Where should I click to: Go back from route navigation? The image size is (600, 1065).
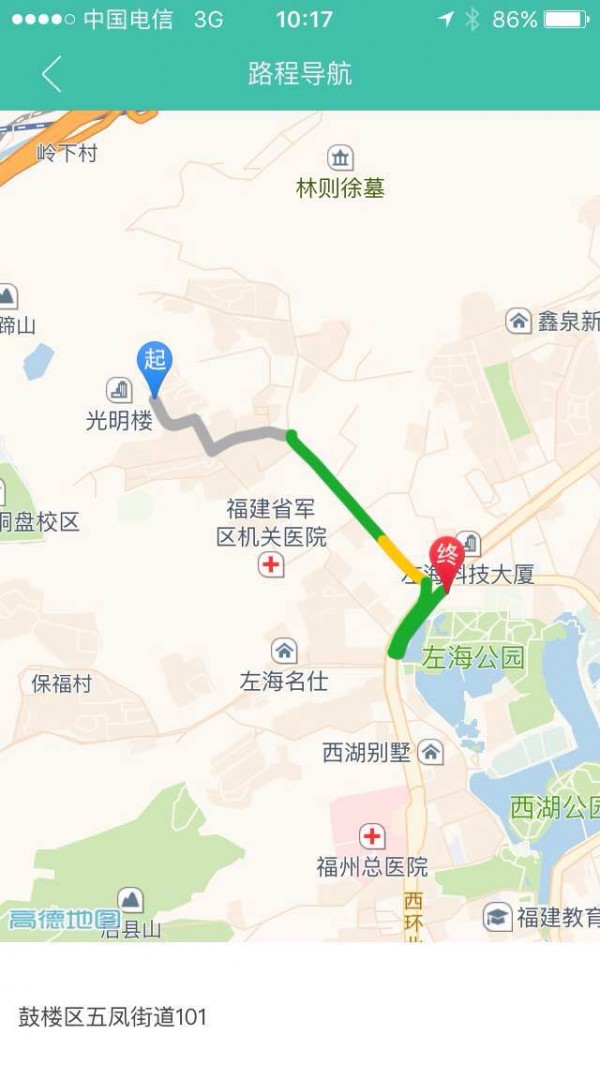coord(52,74)
